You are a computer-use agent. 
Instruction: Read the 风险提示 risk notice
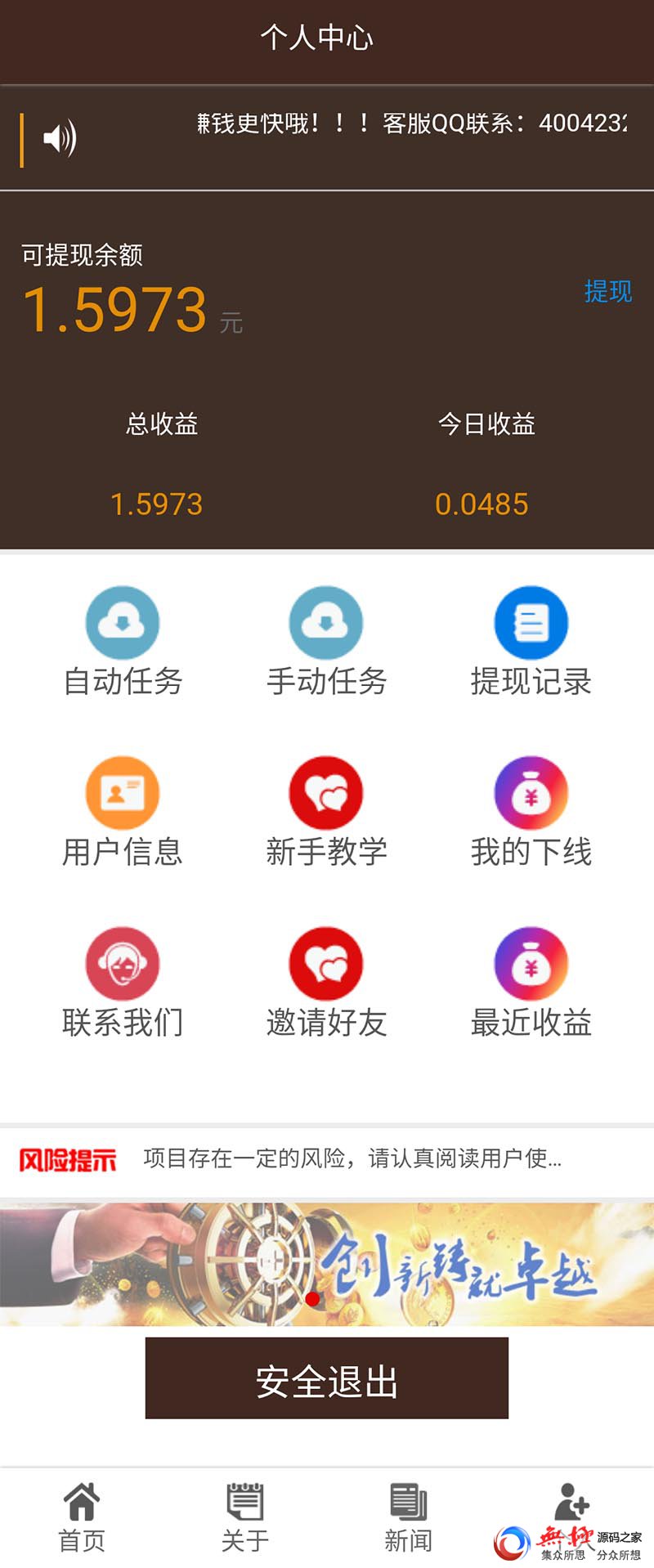(x=352, y=1159)
